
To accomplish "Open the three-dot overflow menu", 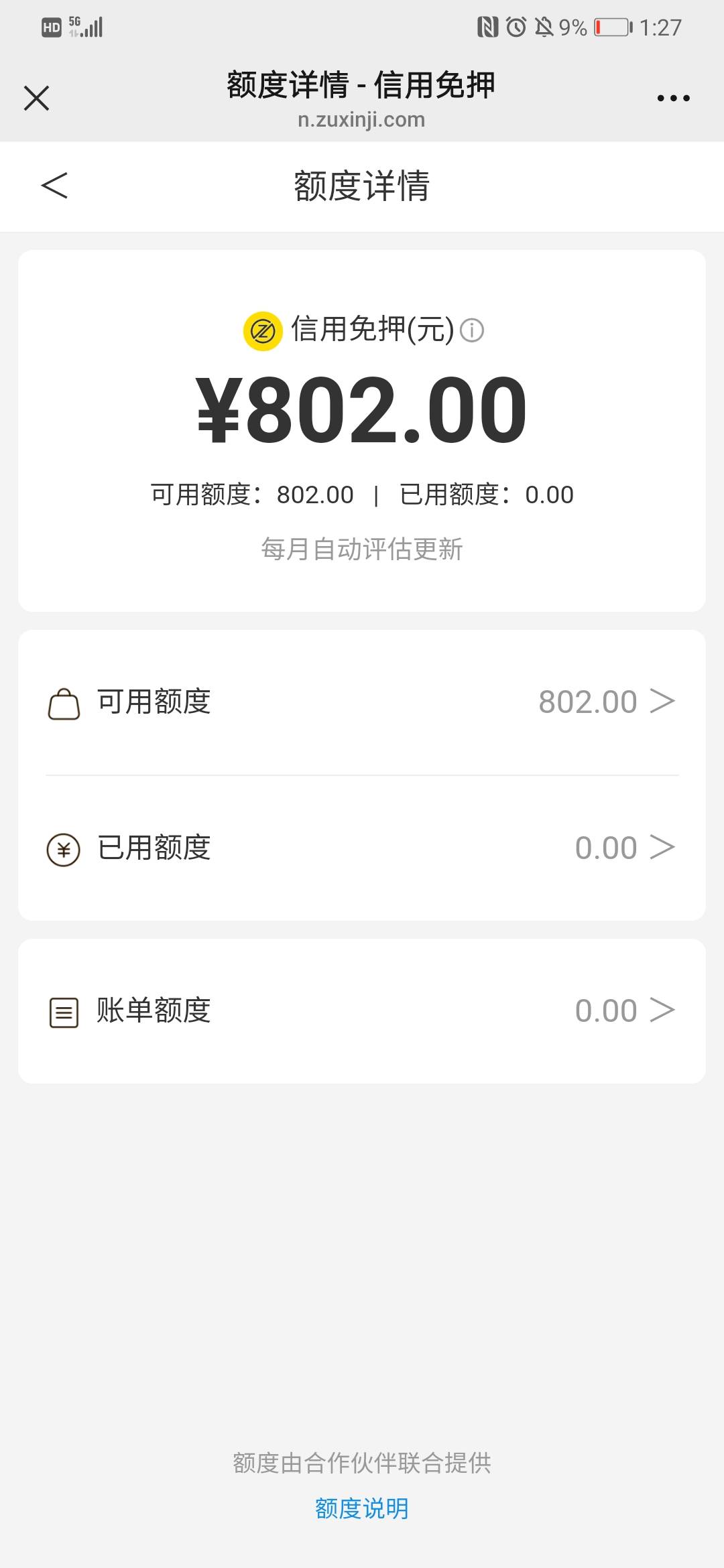I will (x=673, y=98).
